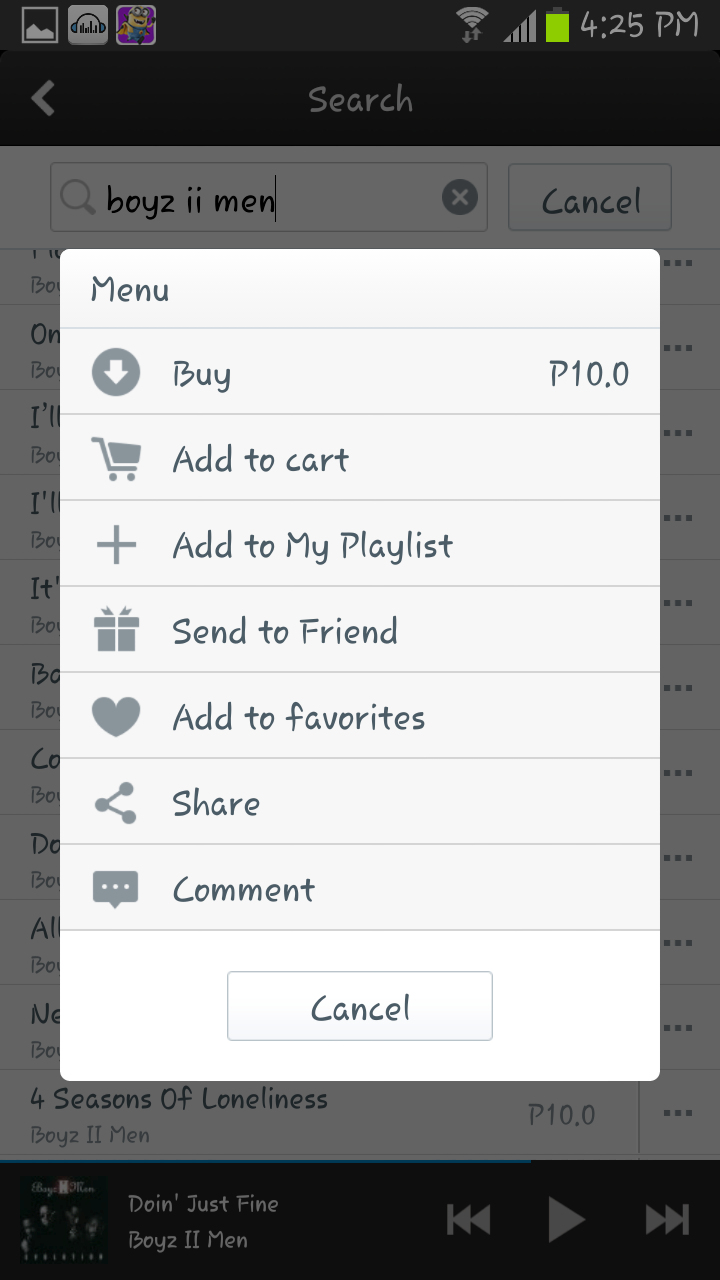720x1280 pixels.
Task: Add the song to favorites
Action: pos(360,717)
